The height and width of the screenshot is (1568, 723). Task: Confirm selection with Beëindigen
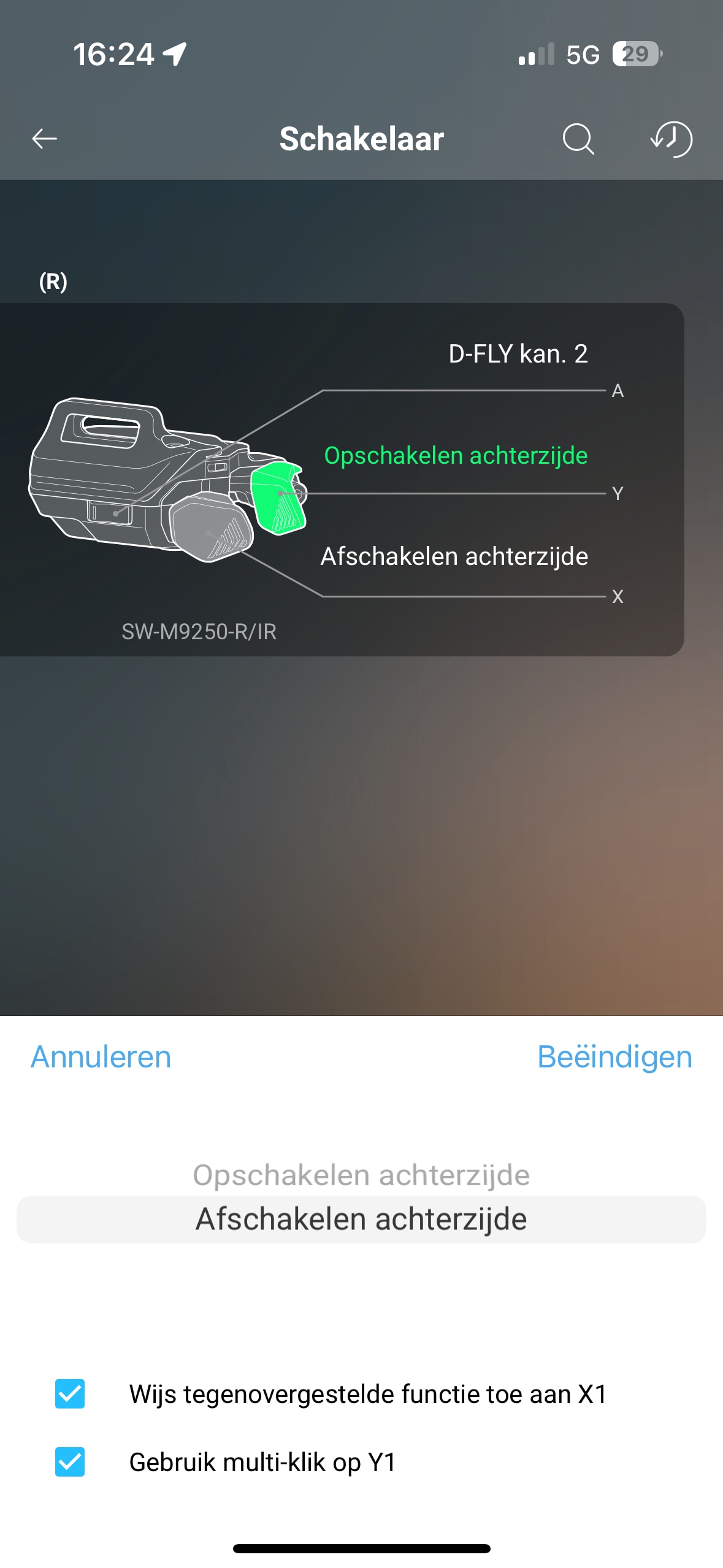(x=614, y=1057)
